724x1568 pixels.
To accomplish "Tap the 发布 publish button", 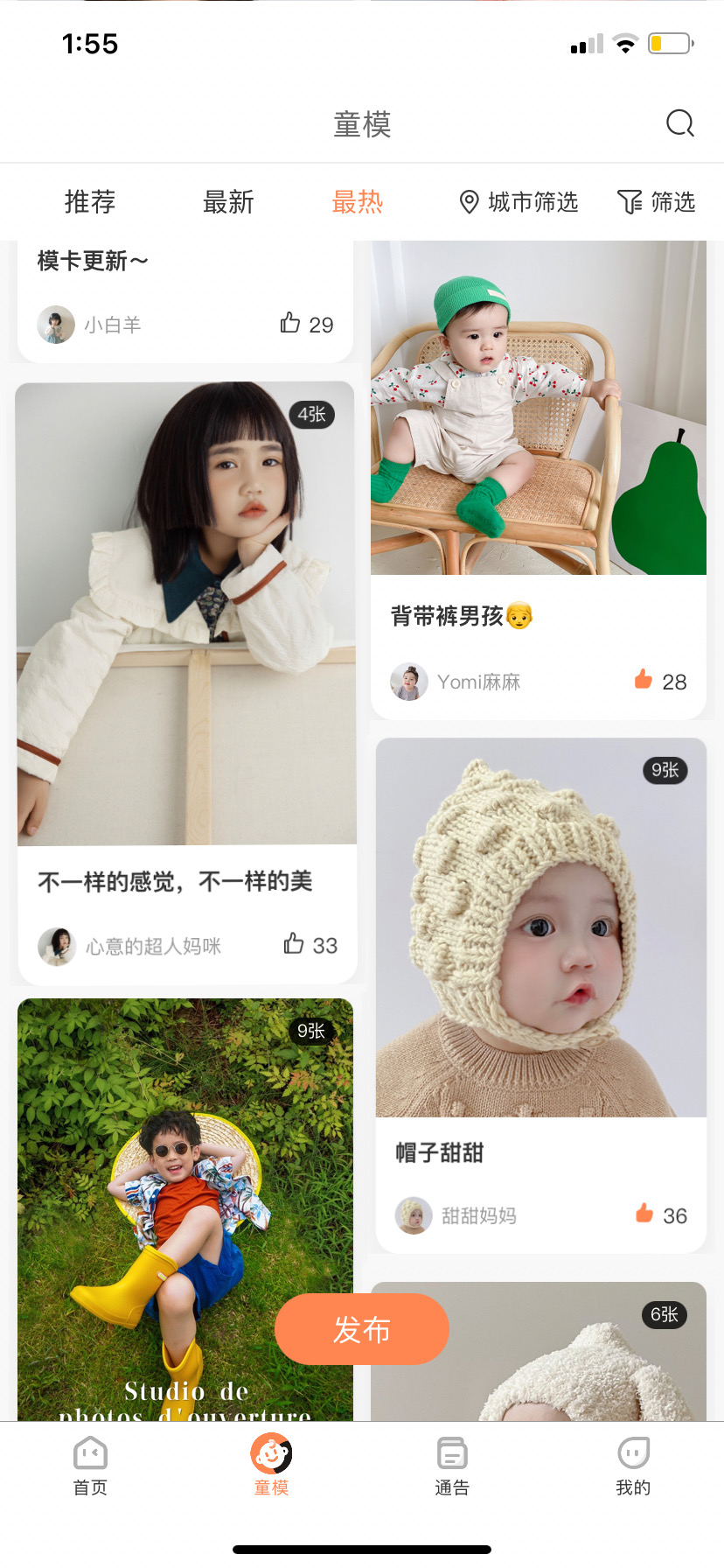I will (x=362, y=1329).
